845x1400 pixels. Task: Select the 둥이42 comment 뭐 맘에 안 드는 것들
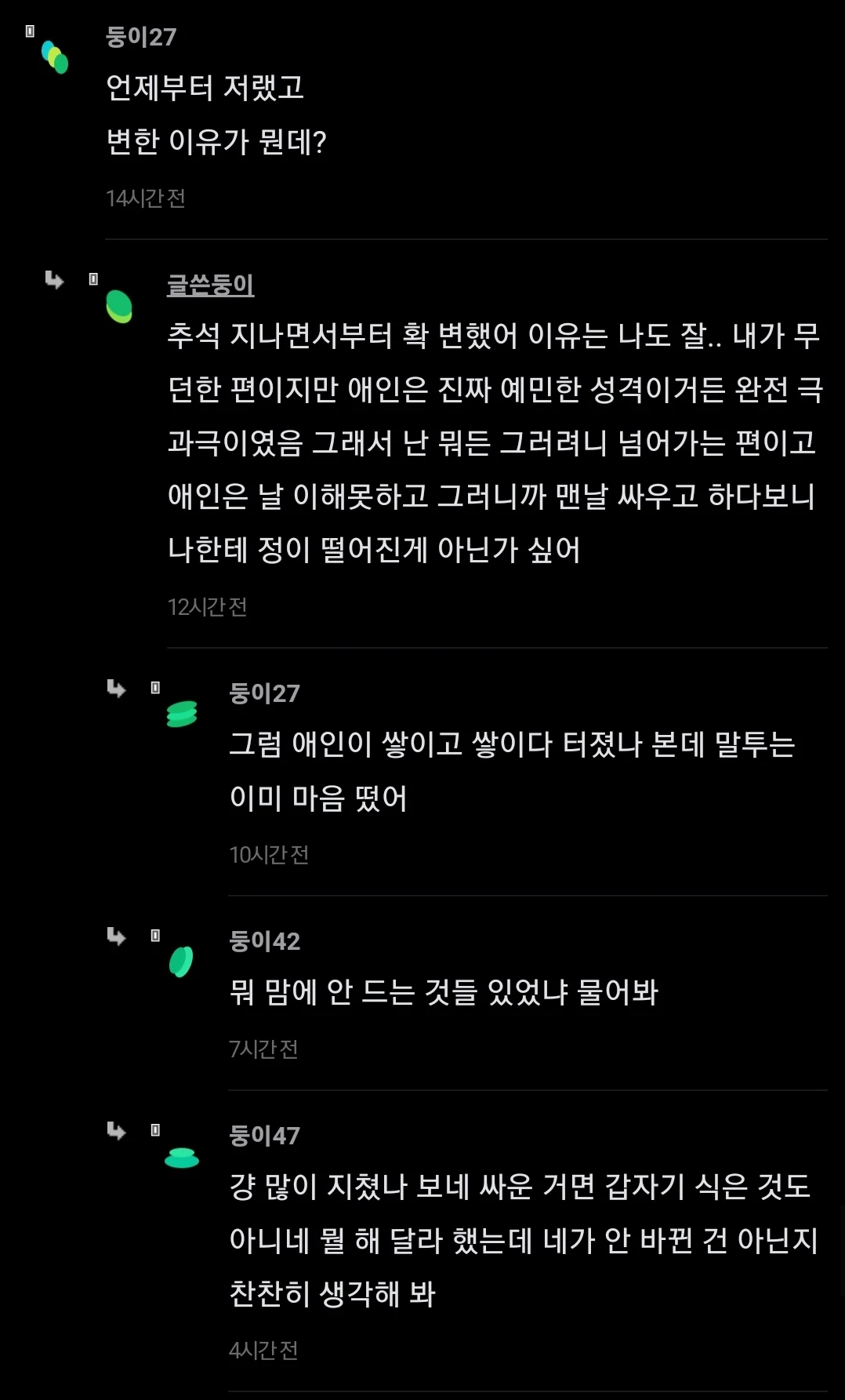point(443,993)
